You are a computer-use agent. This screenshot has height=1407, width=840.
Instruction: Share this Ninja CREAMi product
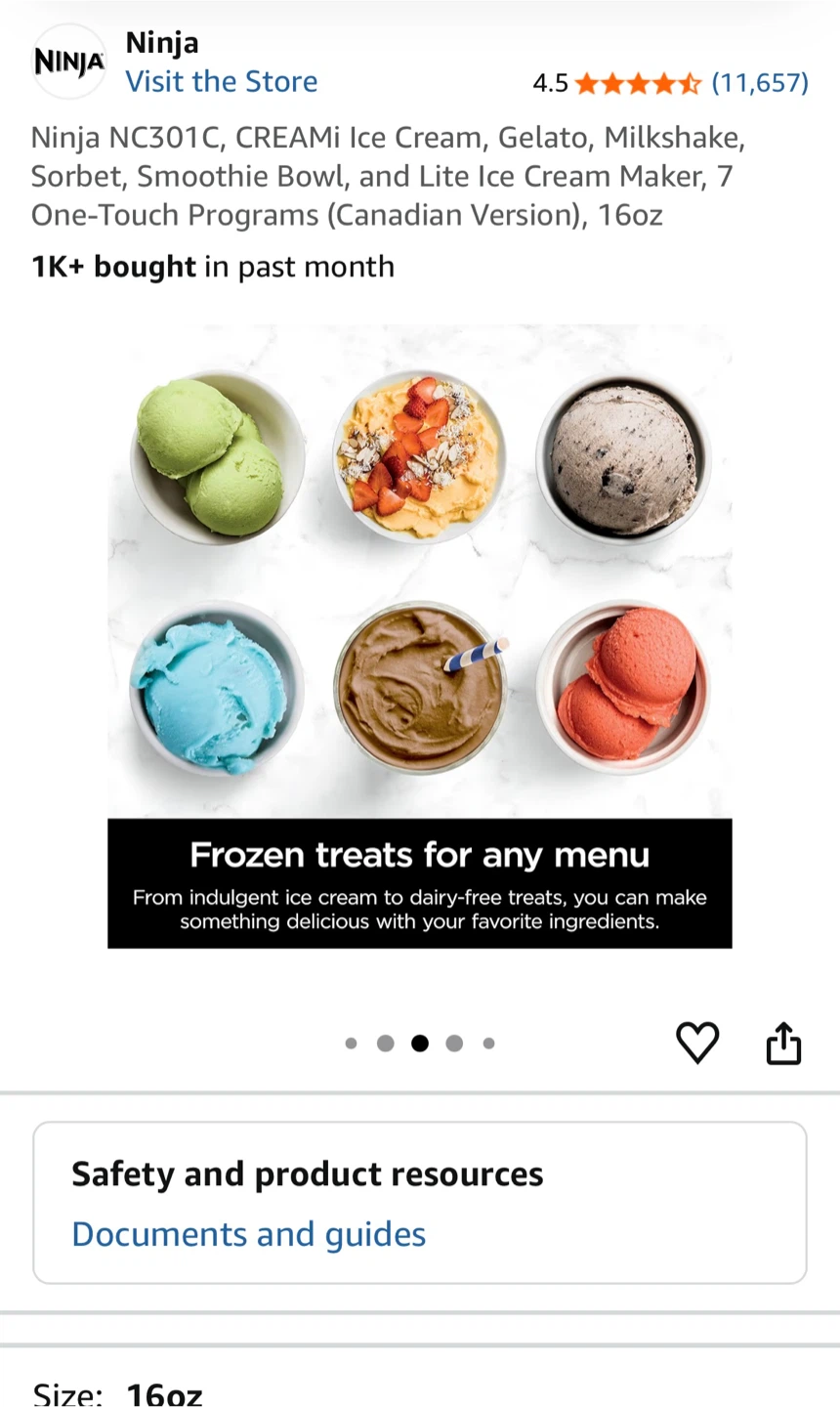[783, 1043]
